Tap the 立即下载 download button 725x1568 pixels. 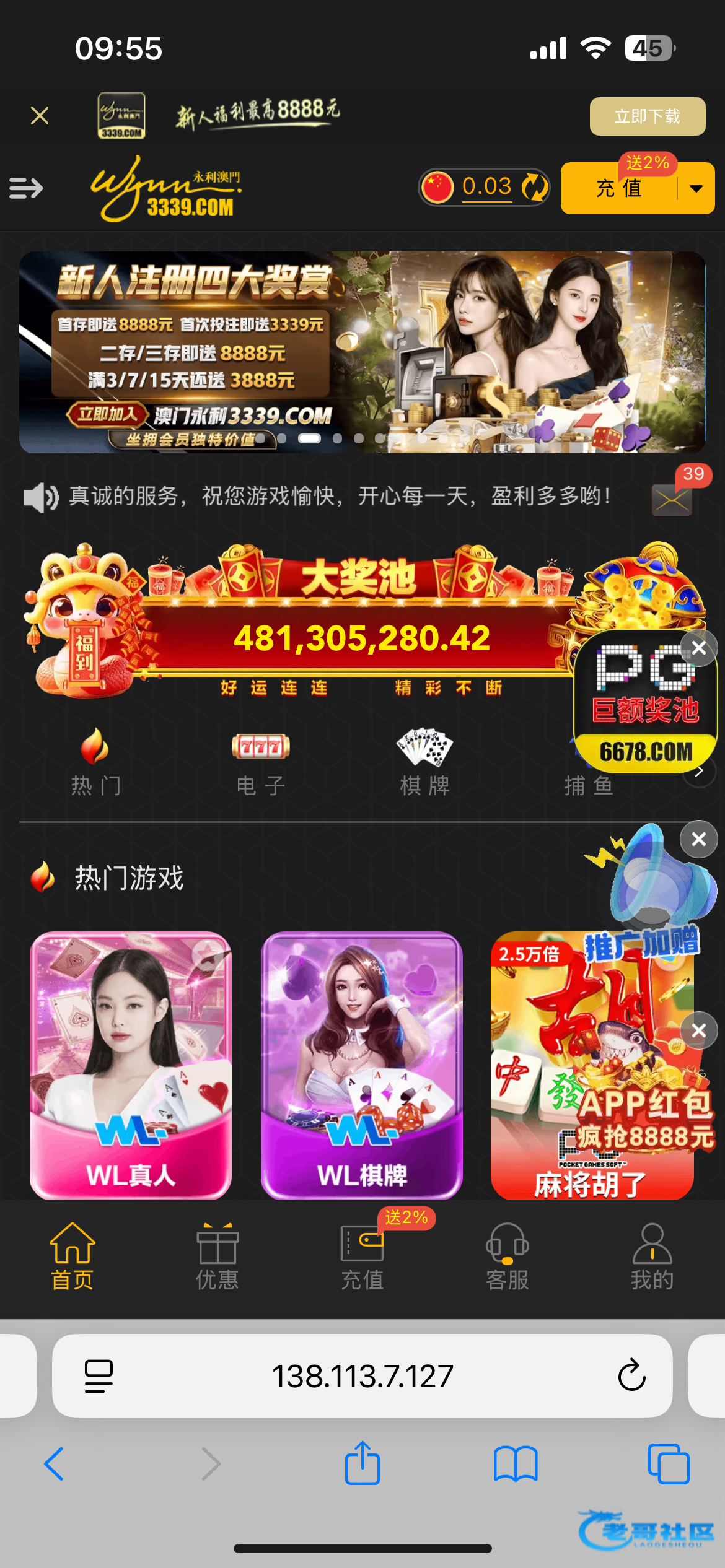(x=647, y=116)
